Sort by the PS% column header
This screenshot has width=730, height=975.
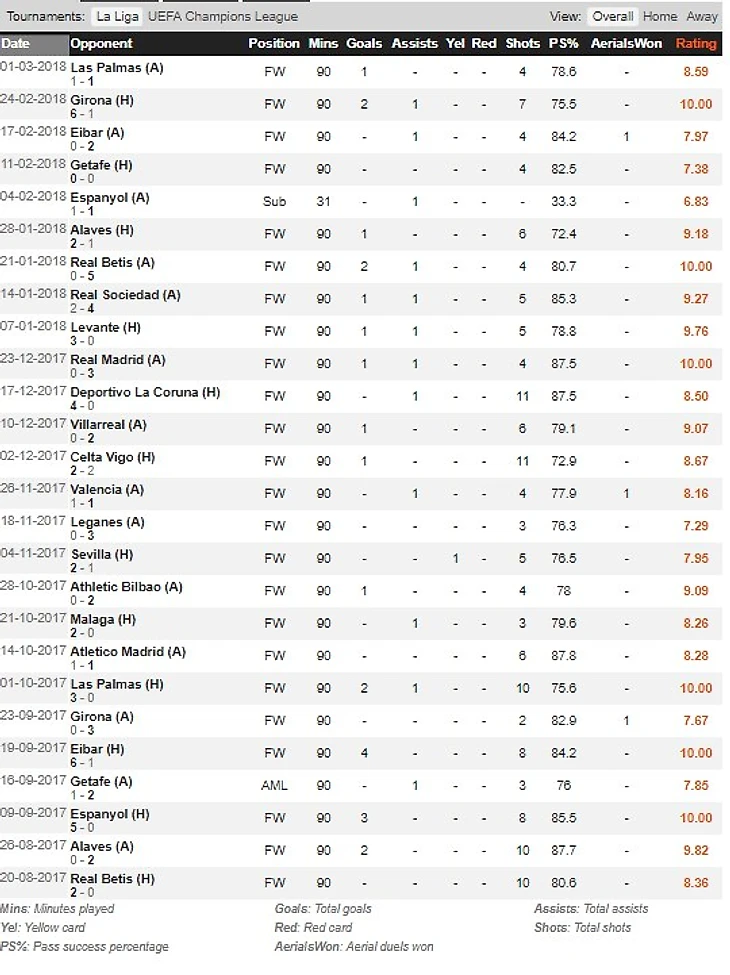[563, 44]
